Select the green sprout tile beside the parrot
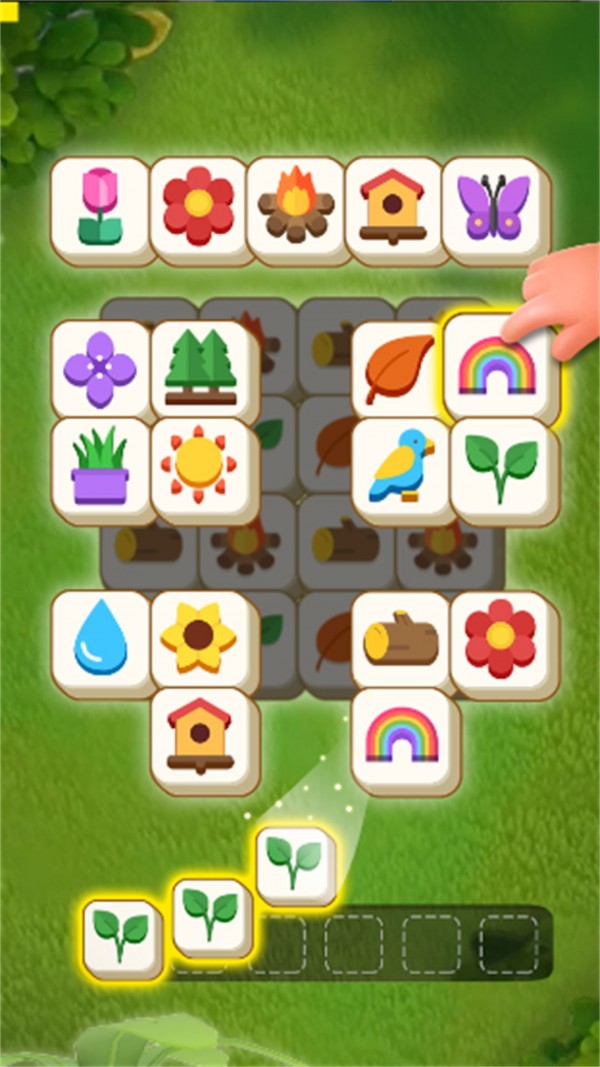Viewport: 600px width, 1067px height. 502,470
